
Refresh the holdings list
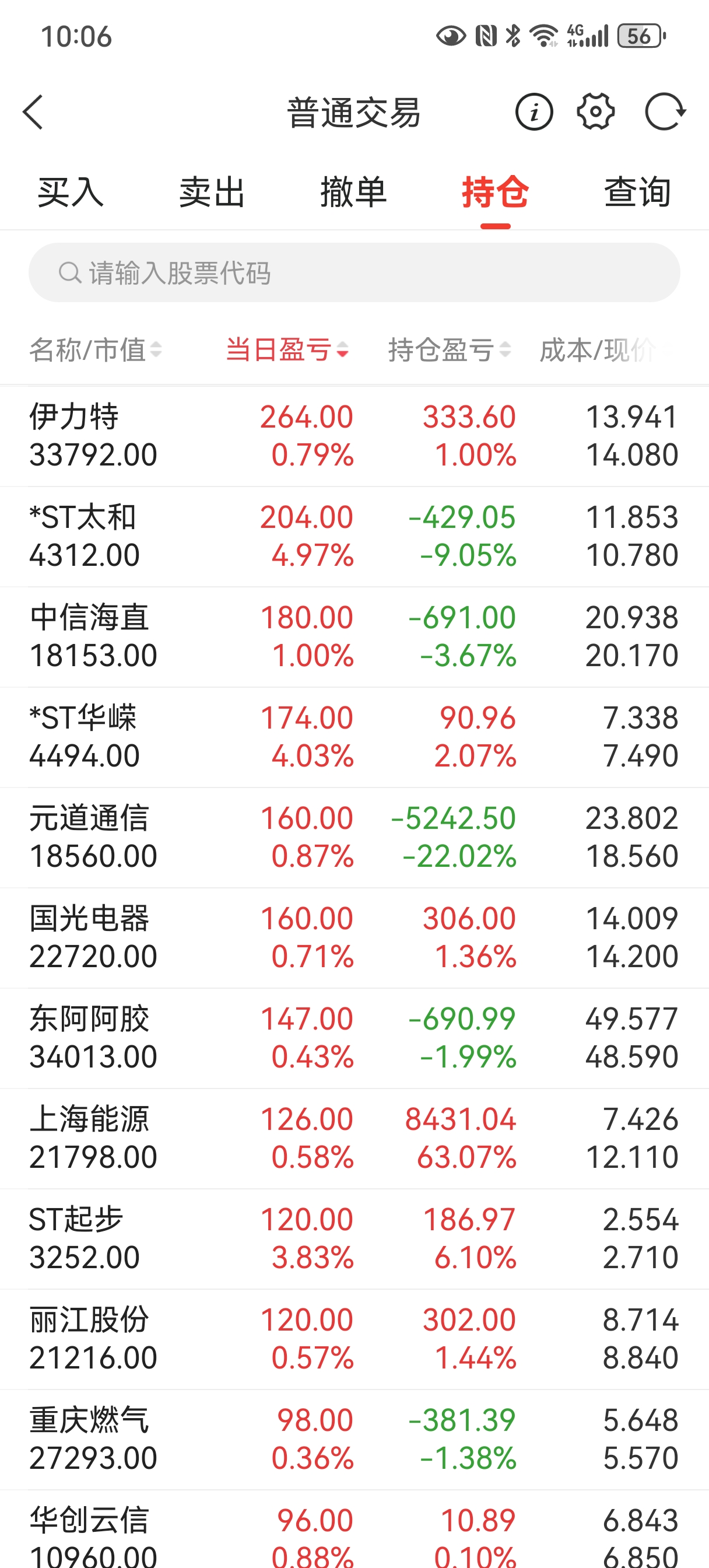coord(665,112)
